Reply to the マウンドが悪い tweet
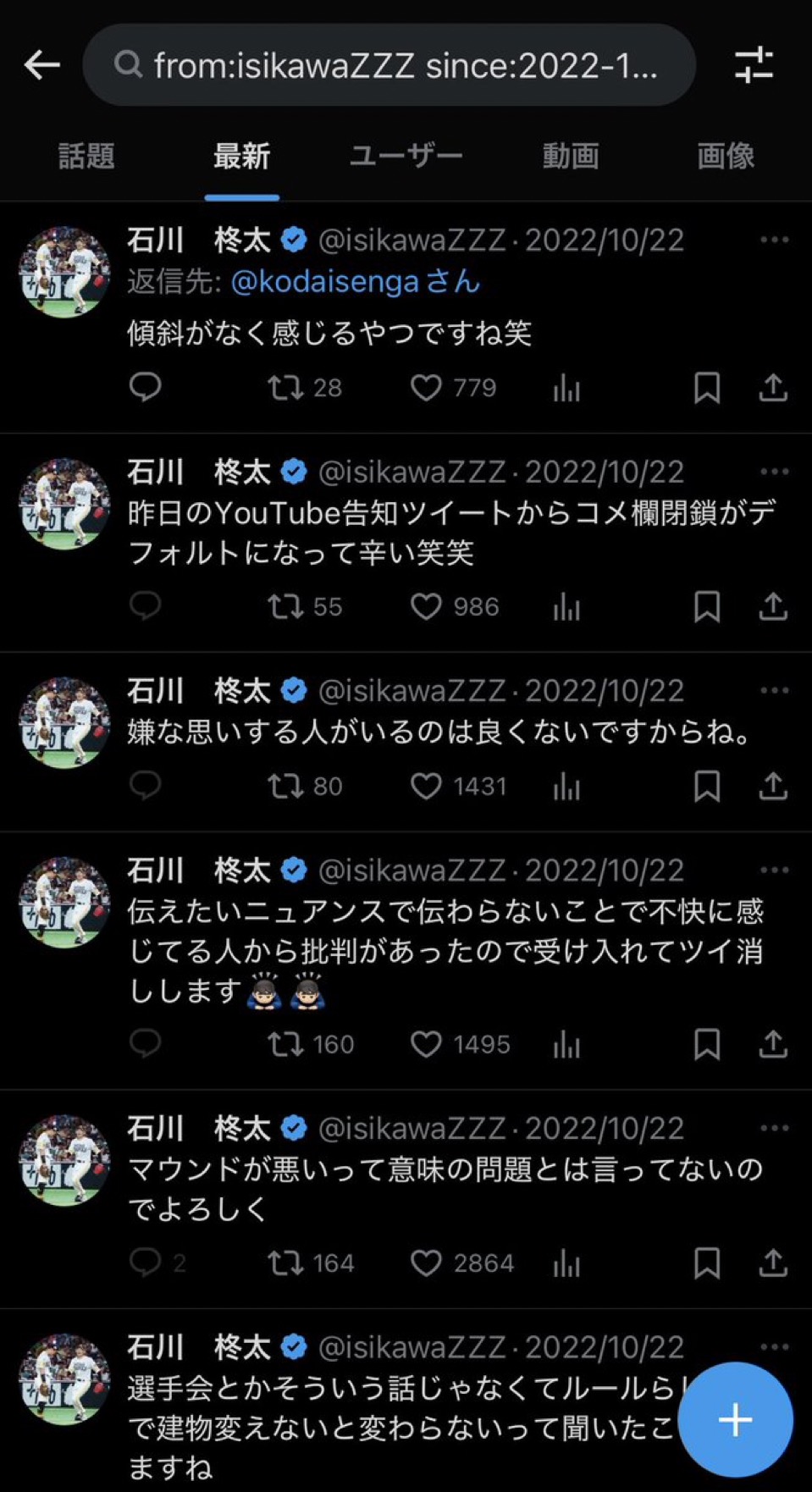The image size is (812, 1492). pos(146,1263)
